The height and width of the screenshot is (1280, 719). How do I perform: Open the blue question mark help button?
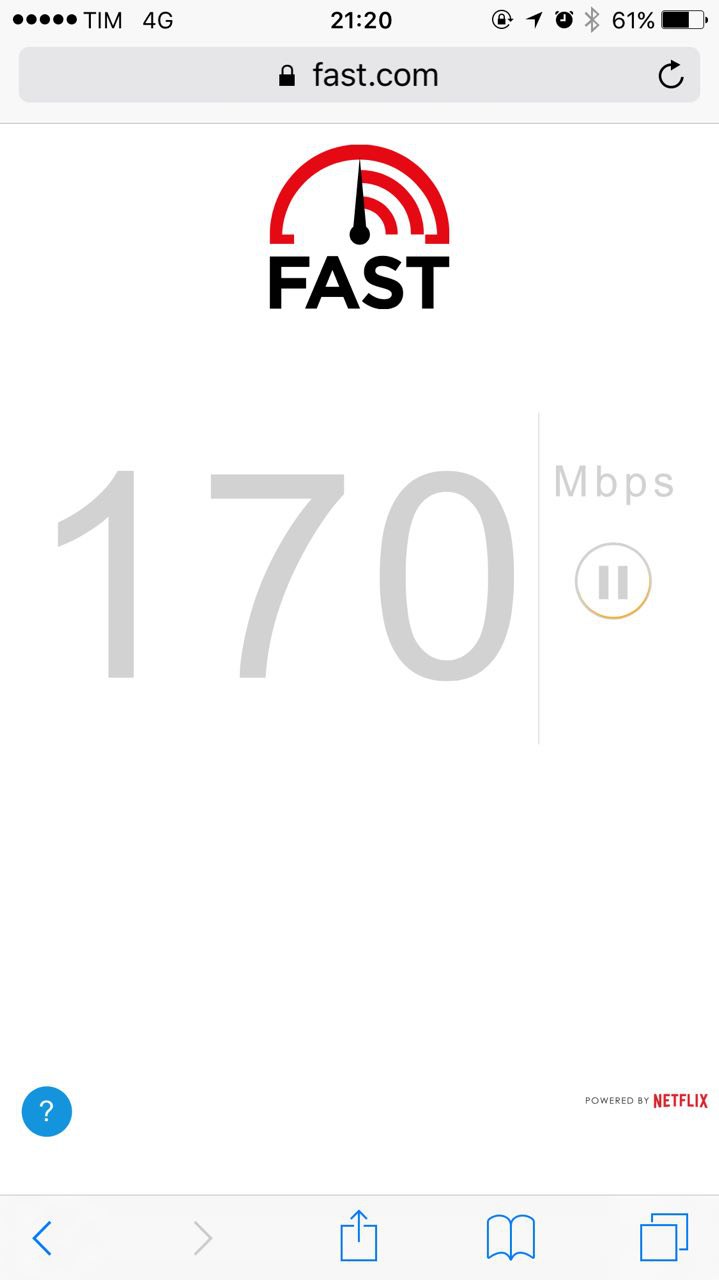46,1111
